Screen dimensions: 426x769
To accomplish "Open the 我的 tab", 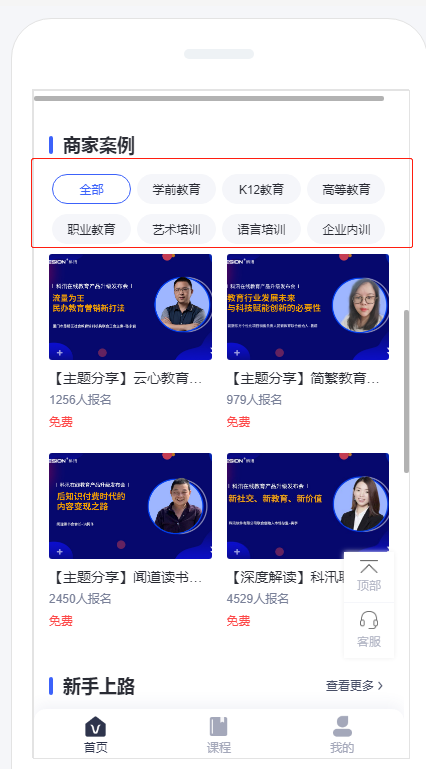I will point(342,735).
